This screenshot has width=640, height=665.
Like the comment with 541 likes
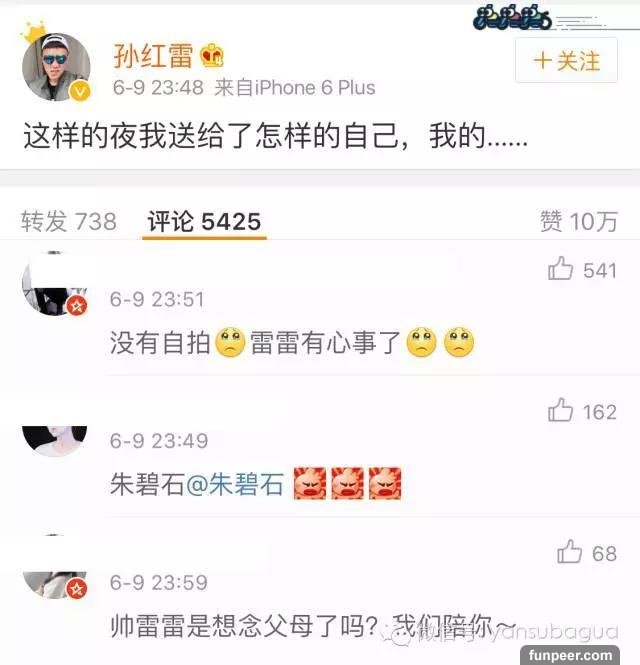coord(561,269)
